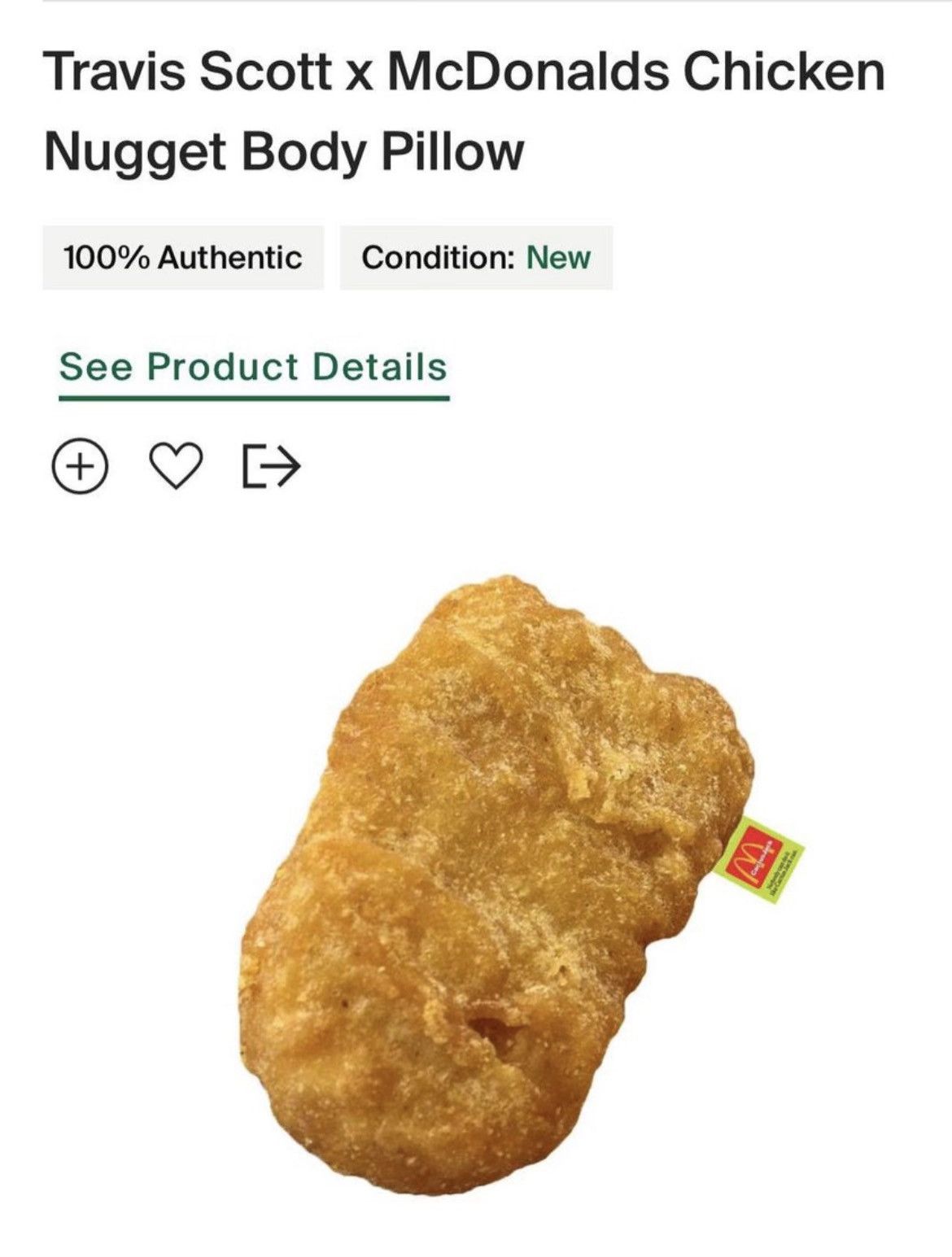Favorite this nugget pillow with heart icon
Viewport: 952px width, 1257px height.
pos(177,467)
